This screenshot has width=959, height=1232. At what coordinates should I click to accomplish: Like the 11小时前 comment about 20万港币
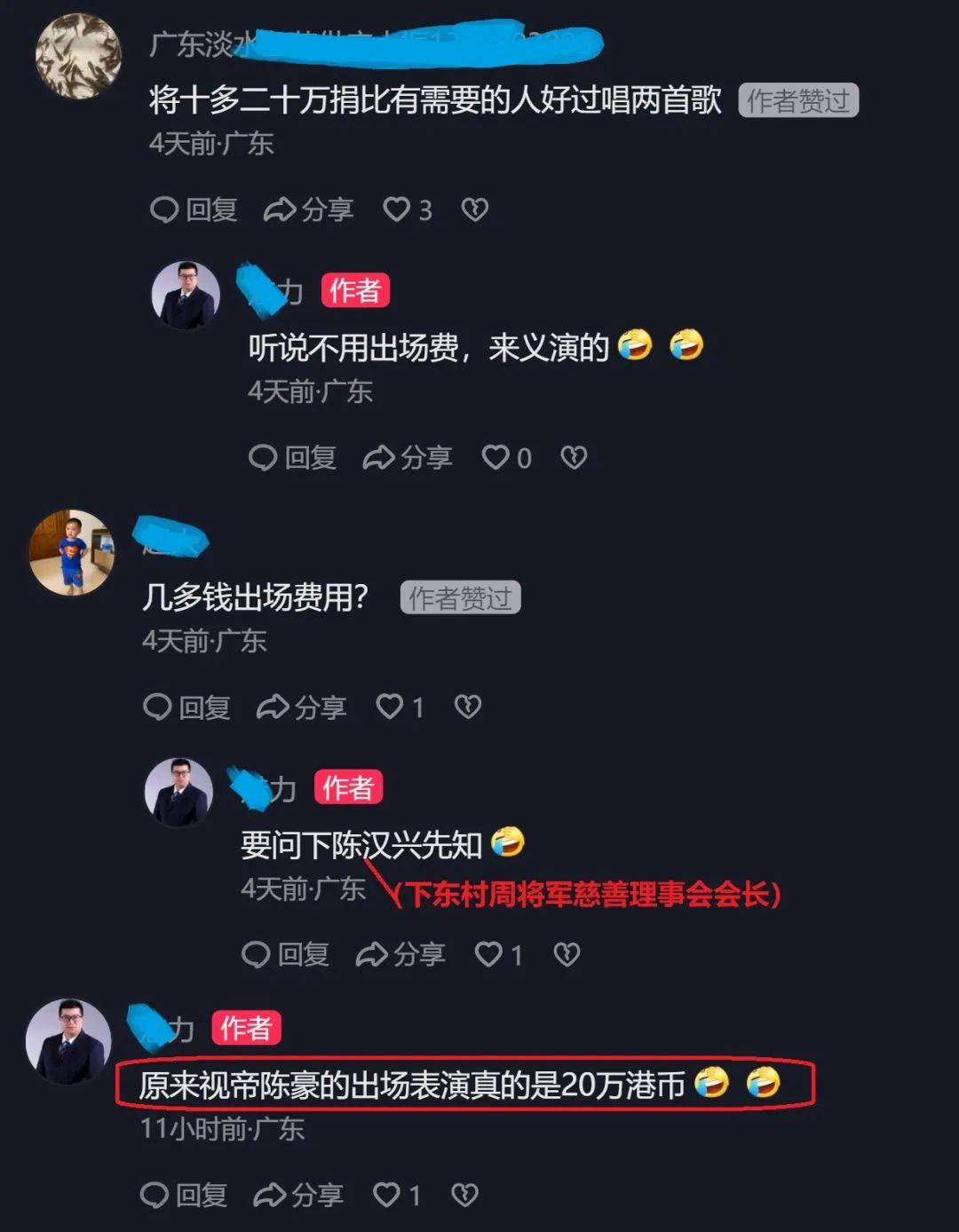tap(385, 1195)
